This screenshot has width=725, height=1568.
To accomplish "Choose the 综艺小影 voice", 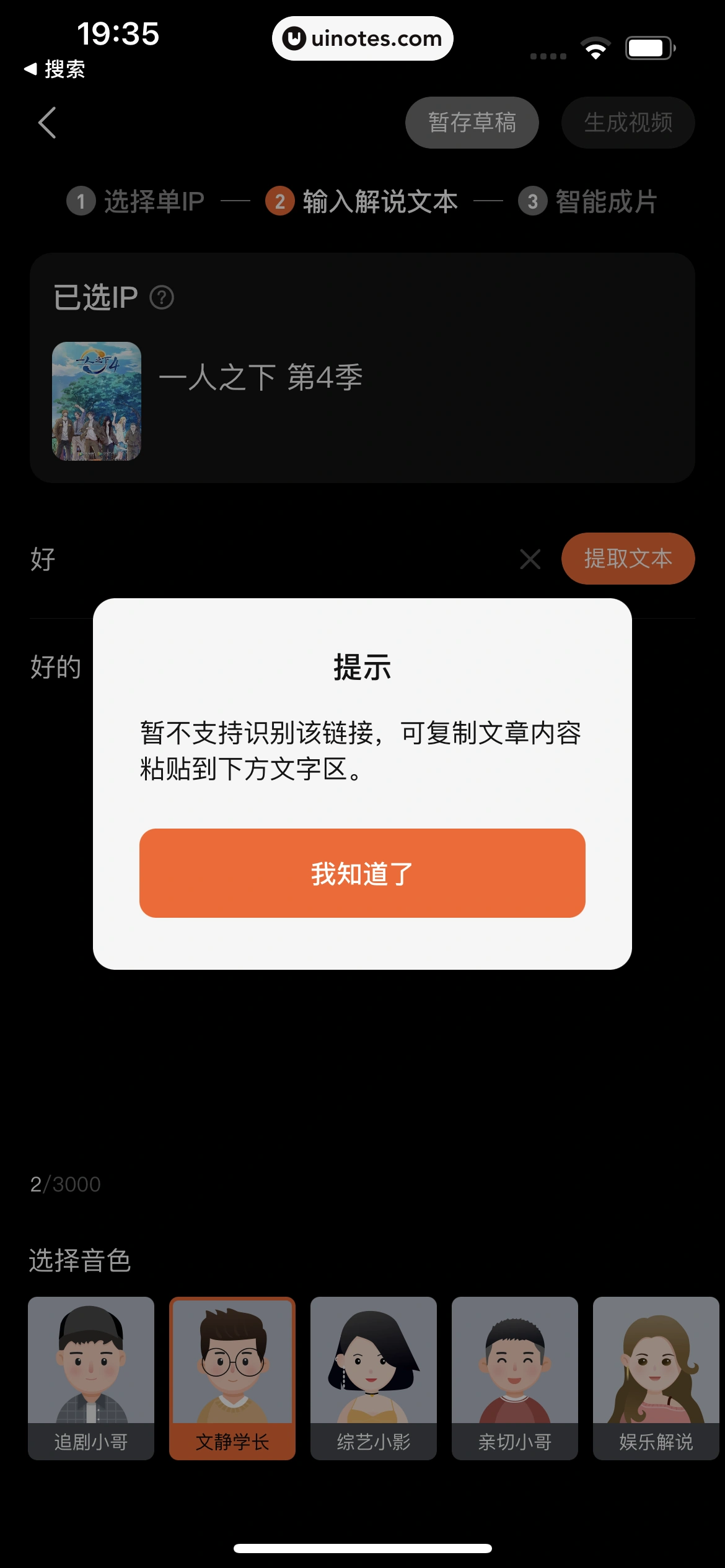I will tap(374, 1377).
